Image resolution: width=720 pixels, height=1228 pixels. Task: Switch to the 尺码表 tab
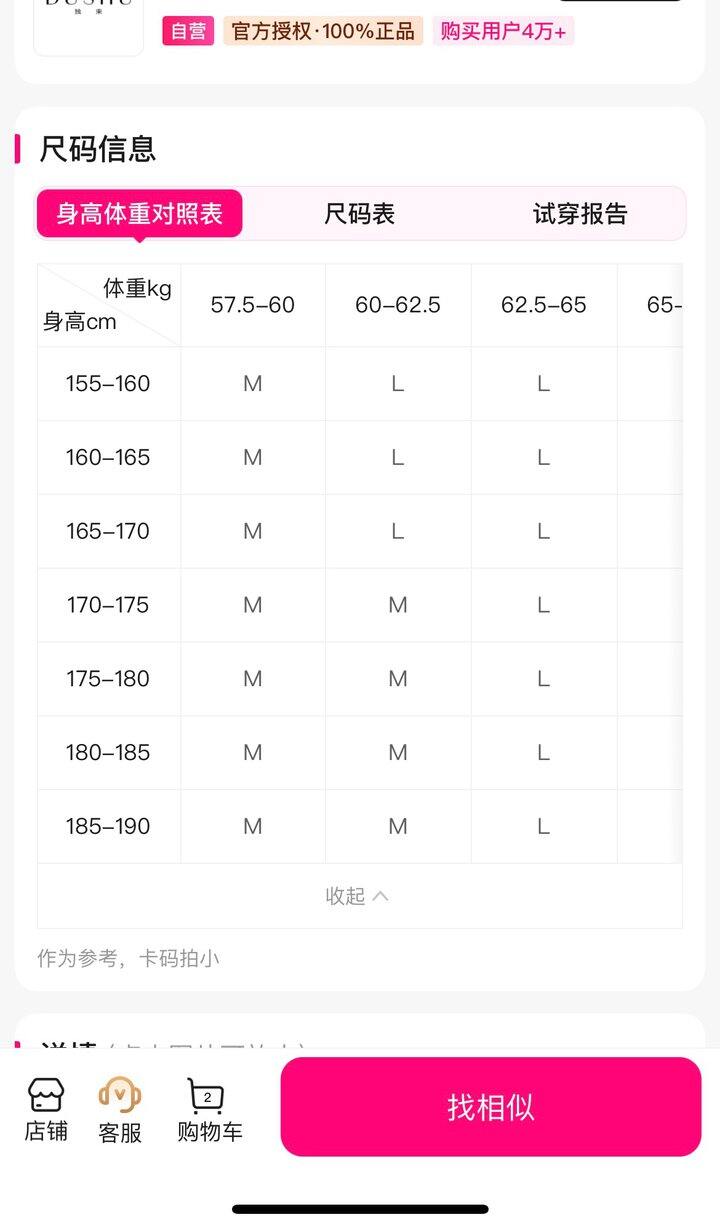click(359, 214)
